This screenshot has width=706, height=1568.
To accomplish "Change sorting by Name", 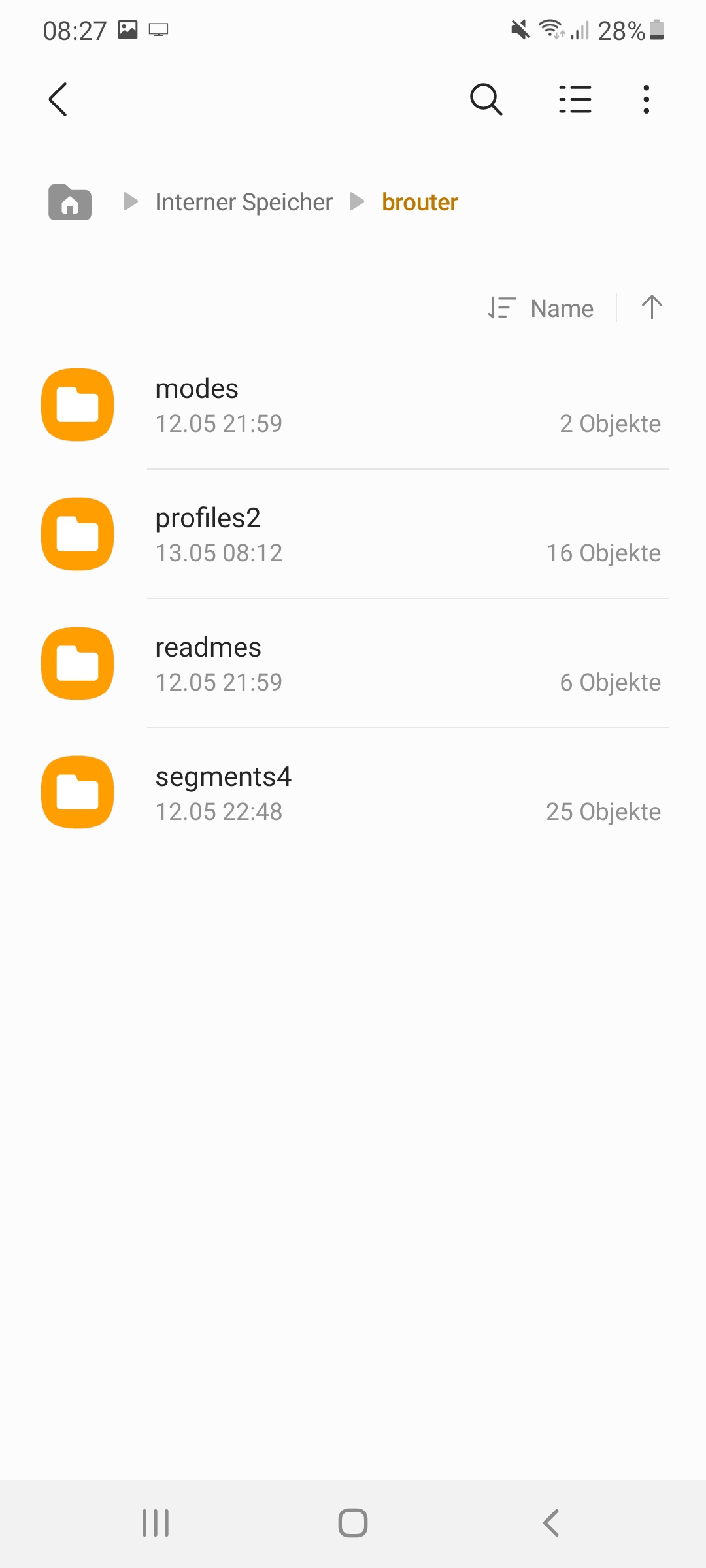I will [542, 308].
